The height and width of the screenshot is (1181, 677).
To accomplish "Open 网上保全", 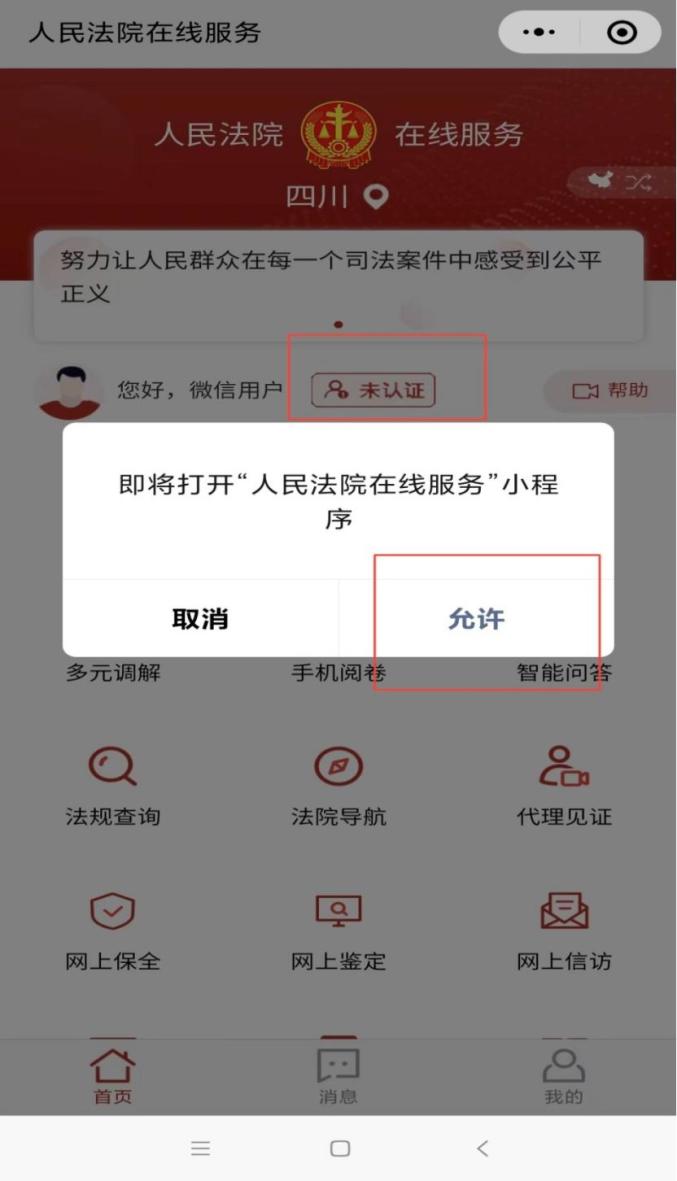I will (x=112, y=932).
